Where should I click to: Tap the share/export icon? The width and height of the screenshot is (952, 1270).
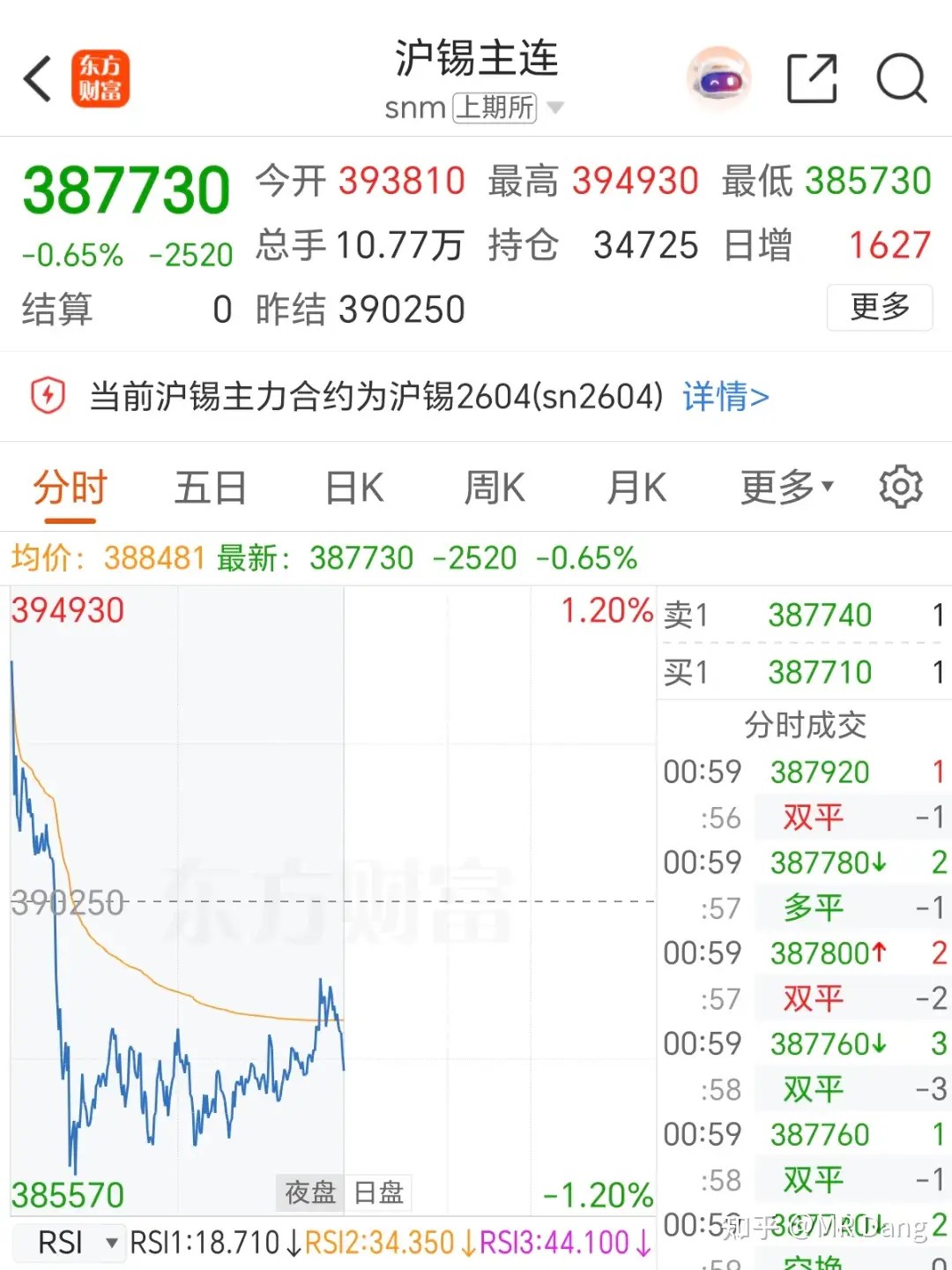point(812,78)
